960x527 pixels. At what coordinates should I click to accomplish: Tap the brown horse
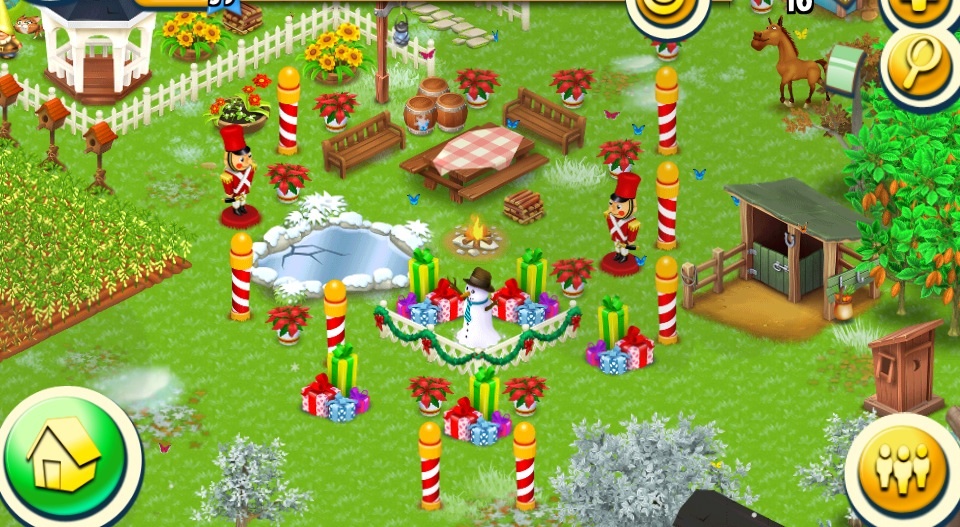click(x=789, y=62)
